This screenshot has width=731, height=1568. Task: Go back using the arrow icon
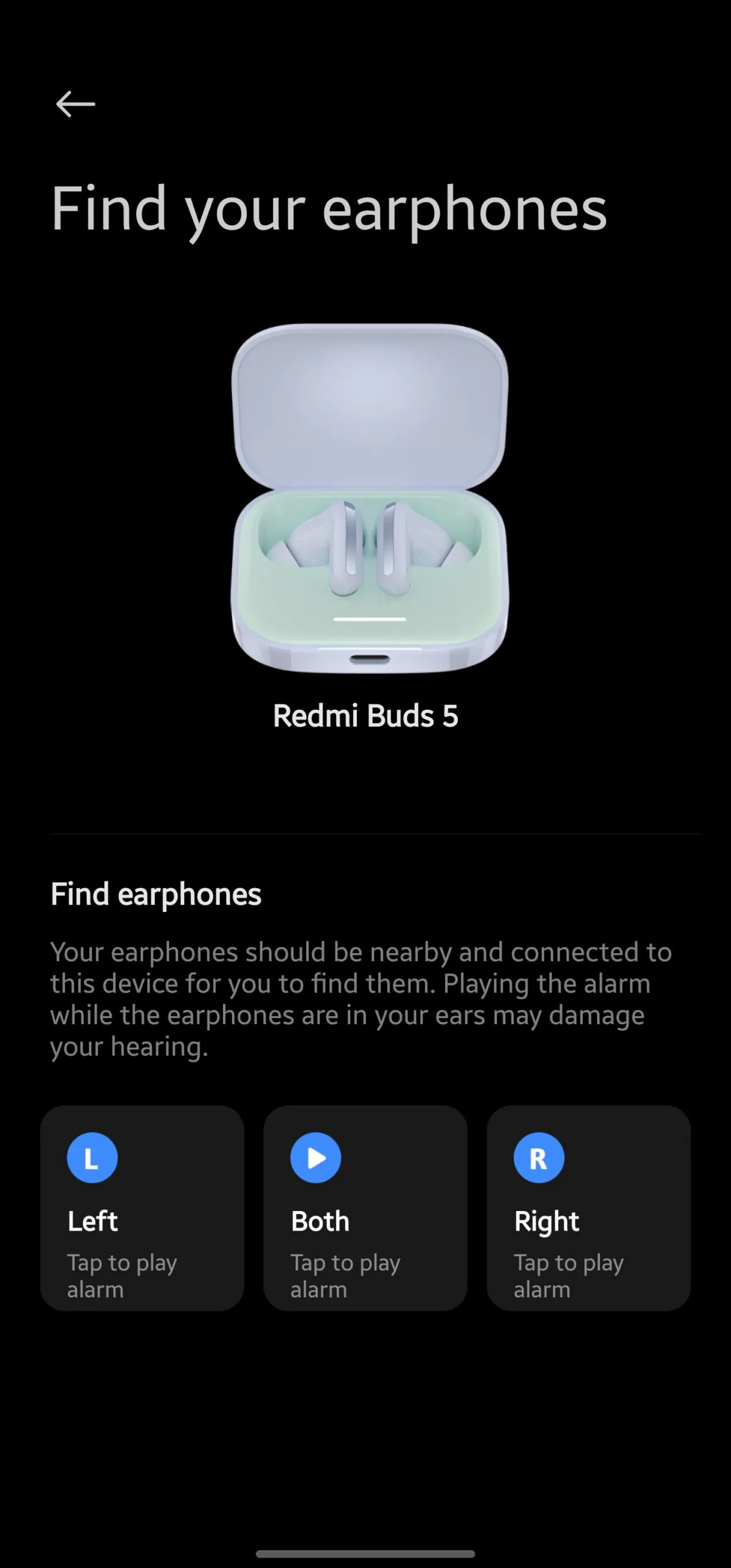click(x=75, y=104)
